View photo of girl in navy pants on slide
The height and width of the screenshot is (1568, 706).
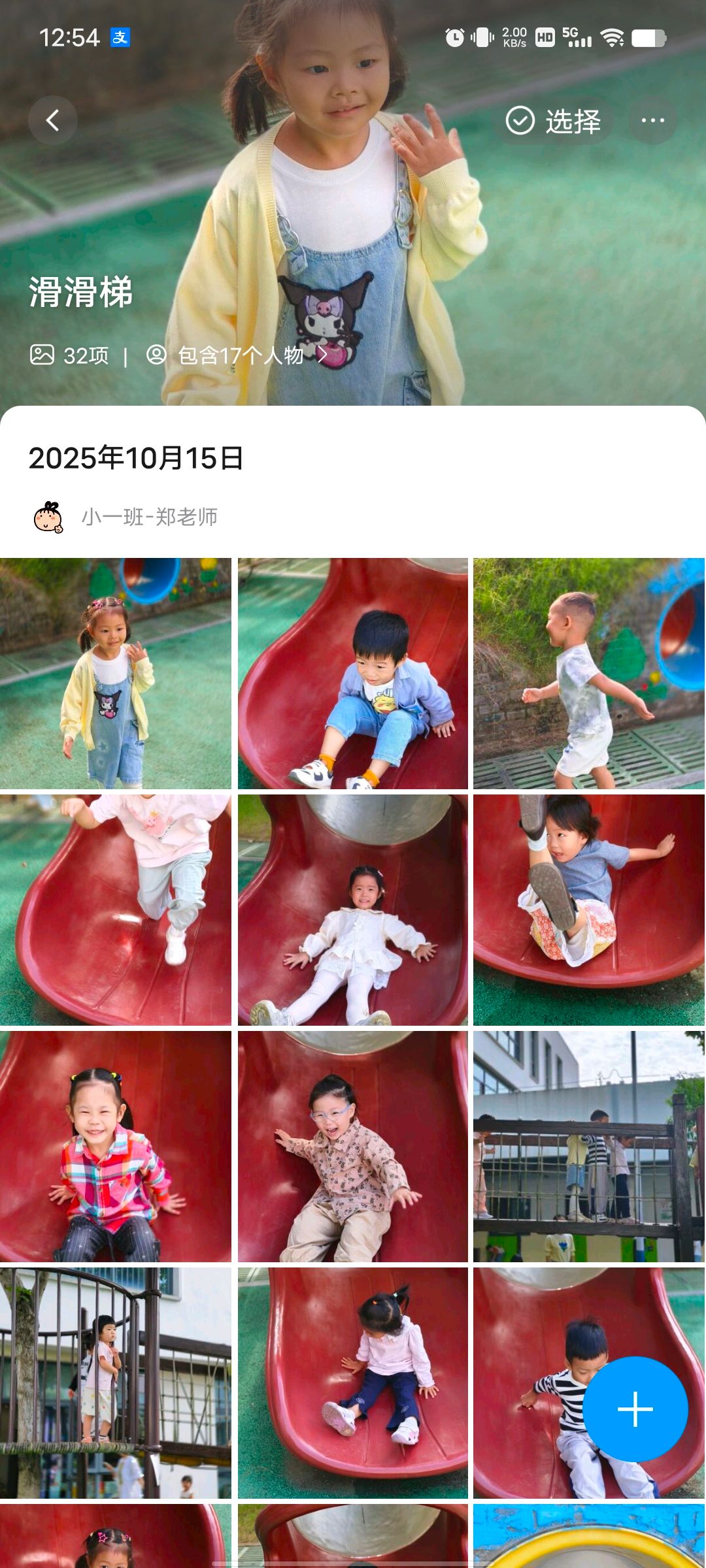point(353,1382)
